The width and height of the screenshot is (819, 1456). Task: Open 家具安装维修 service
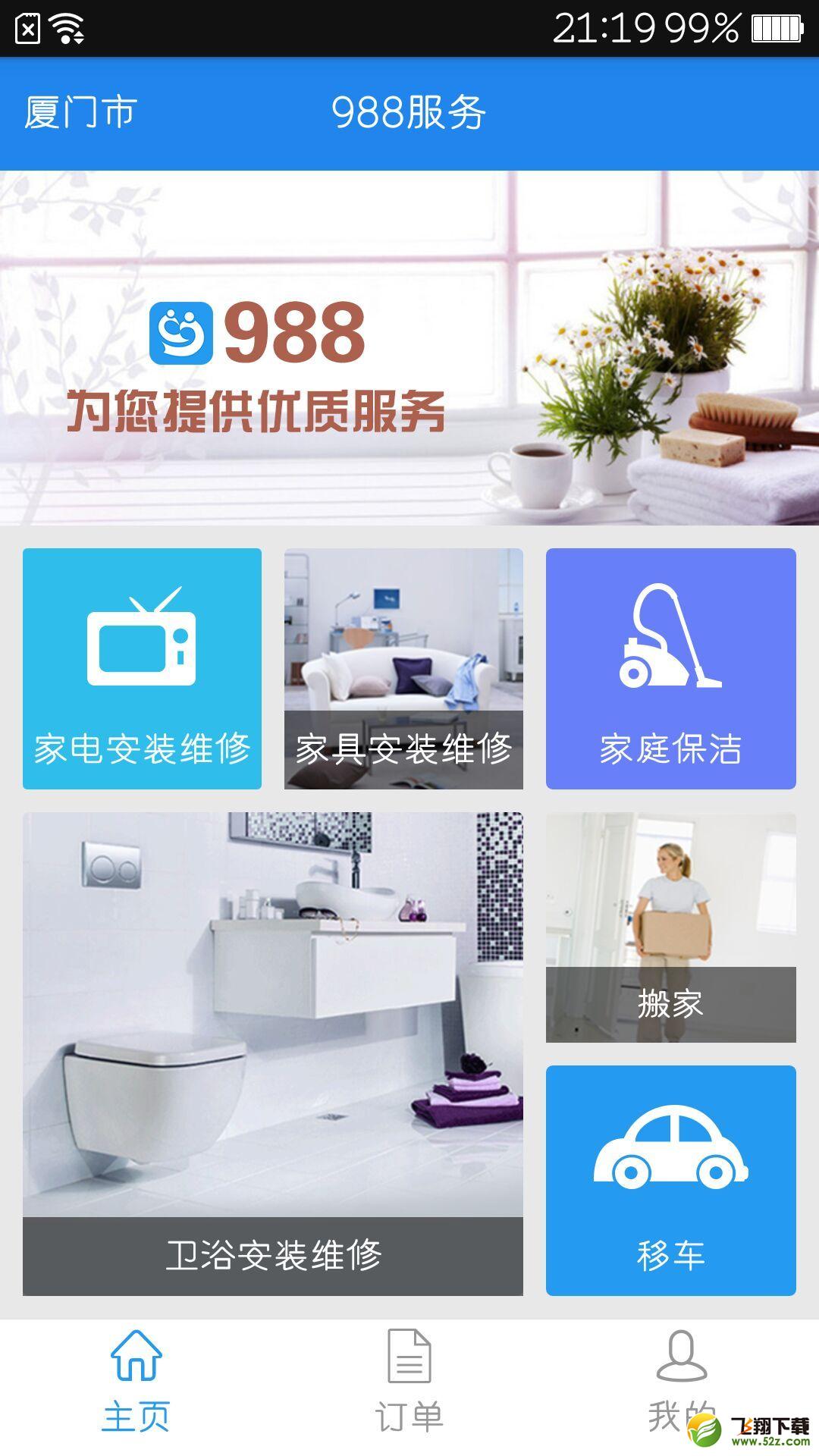click(x=403, y=669)
